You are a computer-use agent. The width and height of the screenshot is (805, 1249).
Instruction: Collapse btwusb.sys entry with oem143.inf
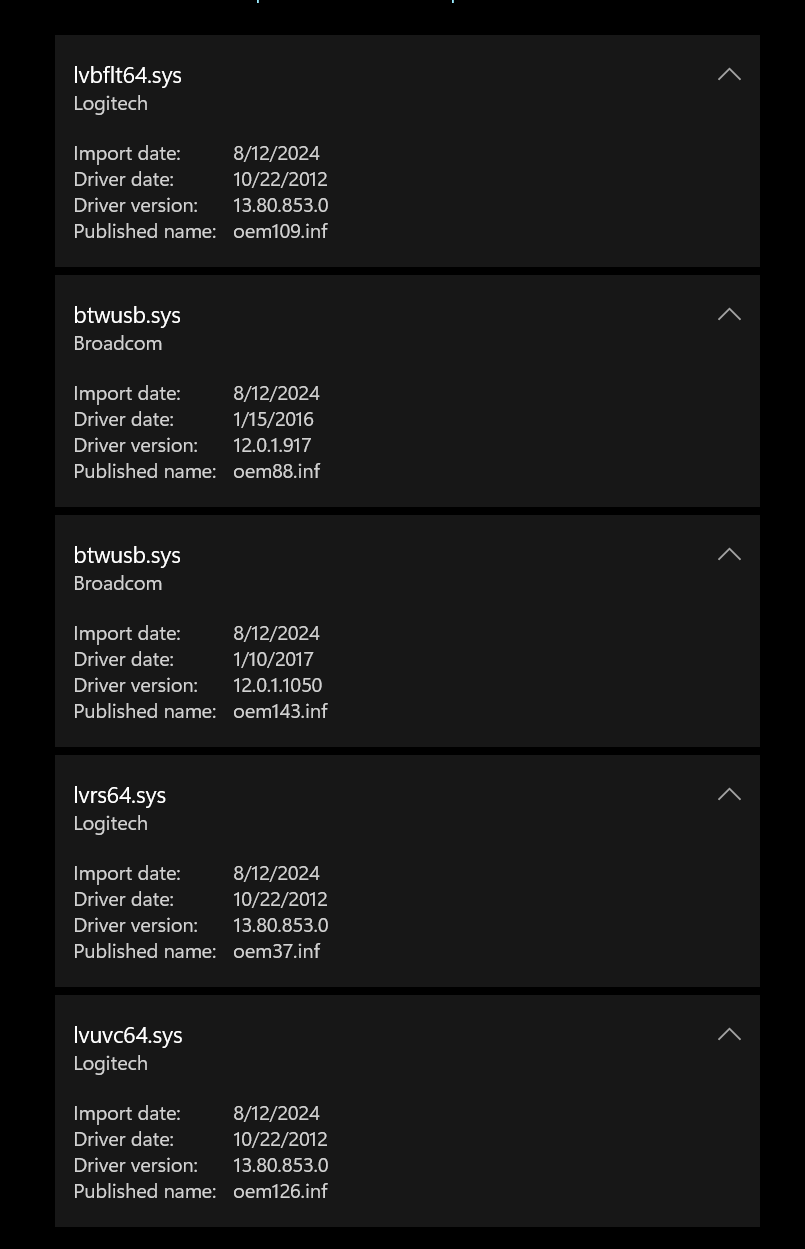click(x=729, y=555)
